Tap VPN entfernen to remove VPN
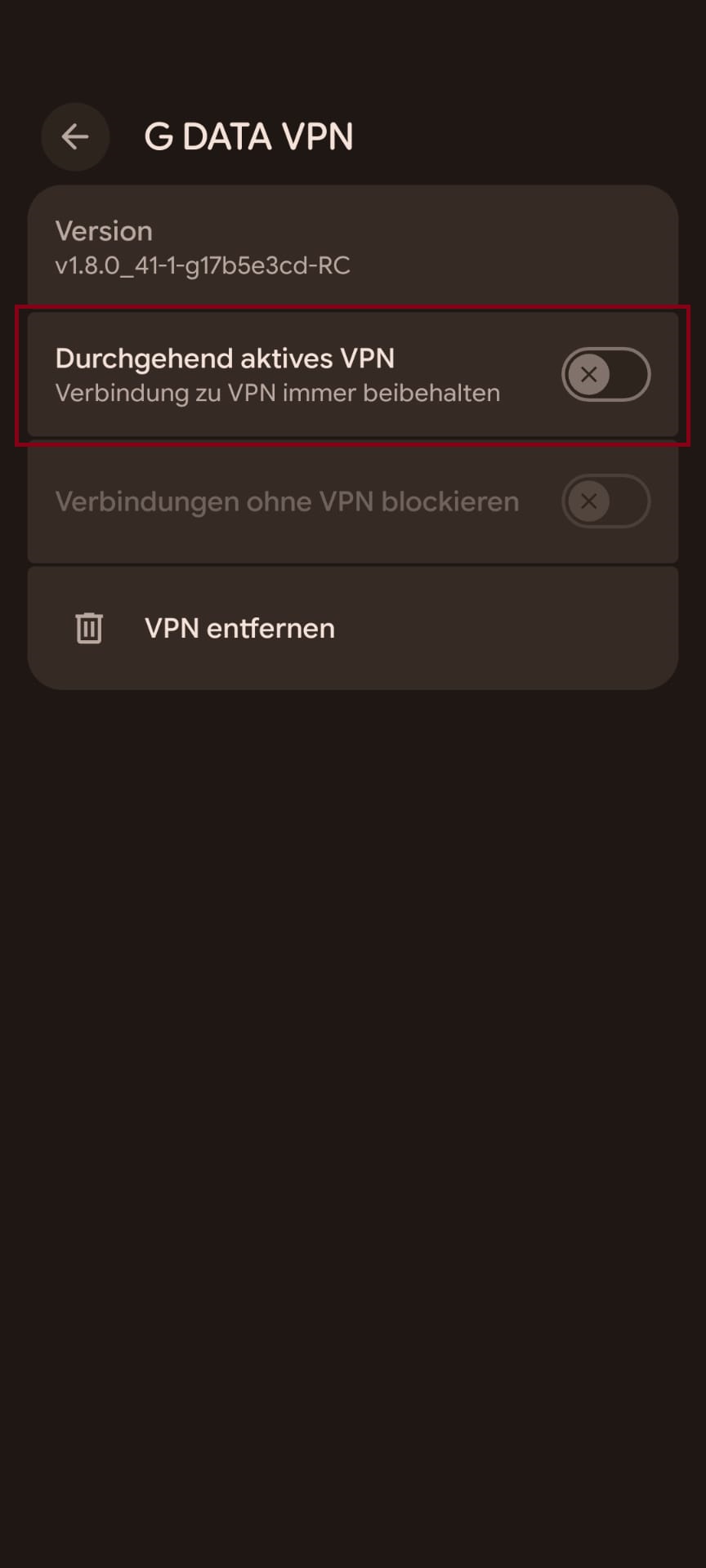The height and width of the screenshot is (1568, 706). (239, 628)
